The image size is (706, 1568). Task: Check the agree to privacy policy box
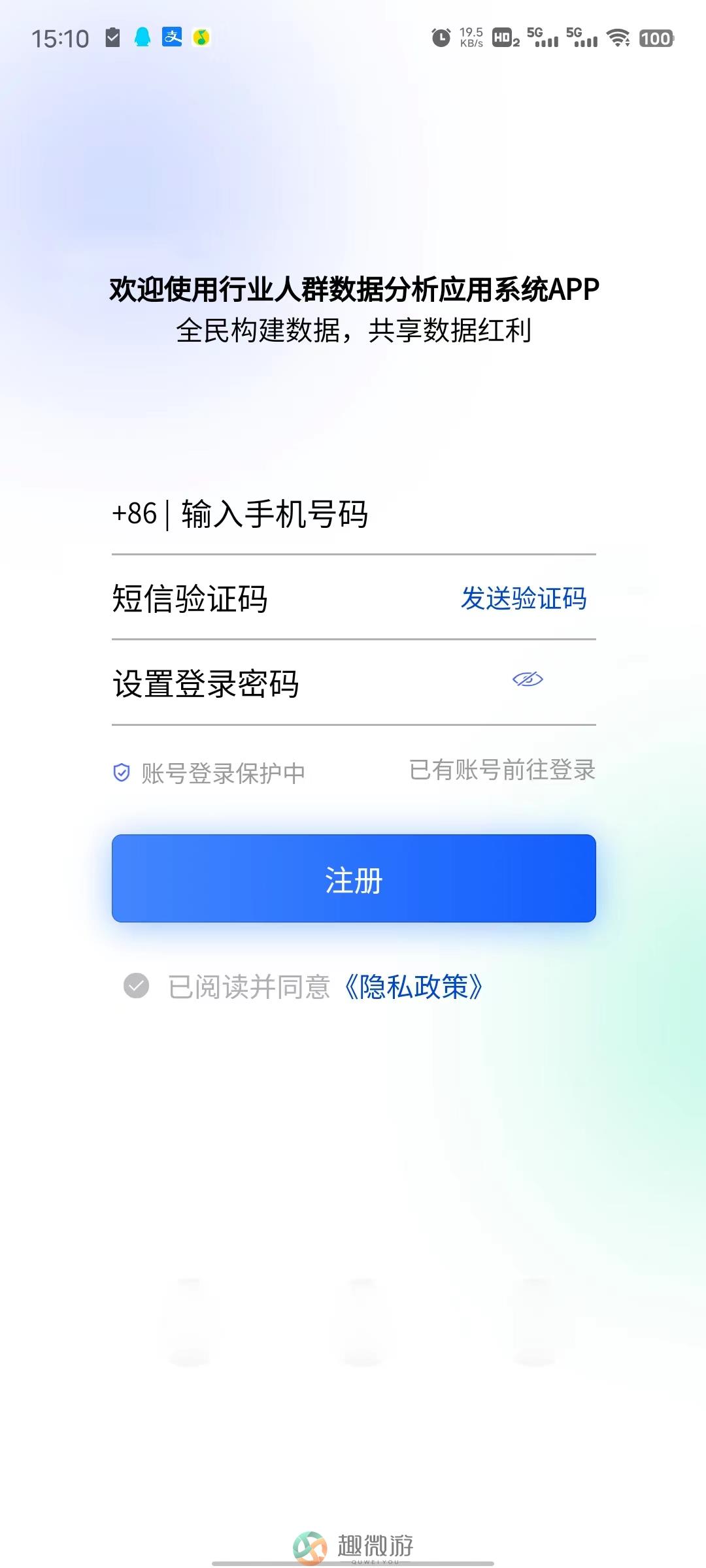point(137,986)
